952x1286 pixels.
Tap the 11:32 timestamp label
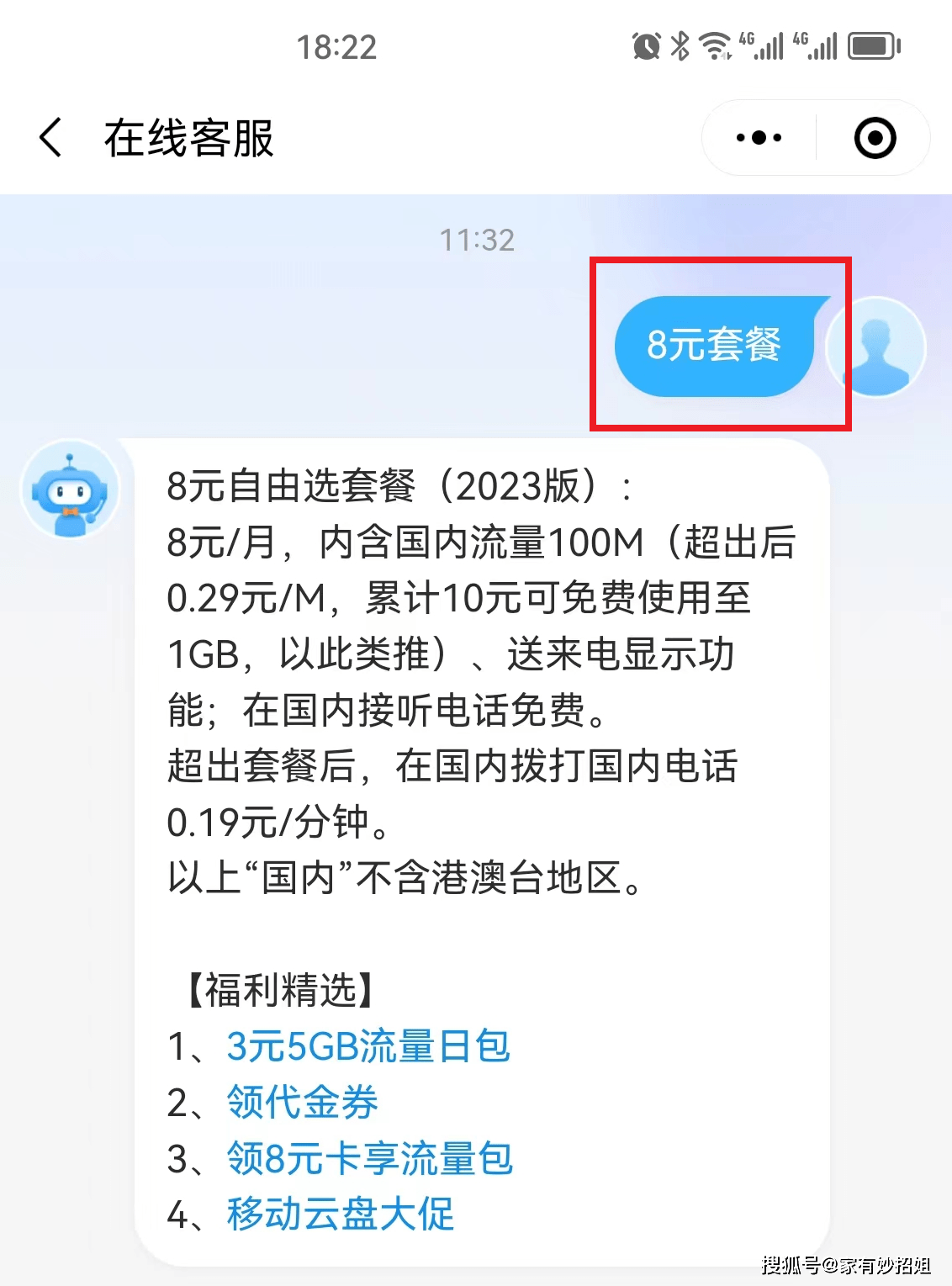[x=478, y=240]
